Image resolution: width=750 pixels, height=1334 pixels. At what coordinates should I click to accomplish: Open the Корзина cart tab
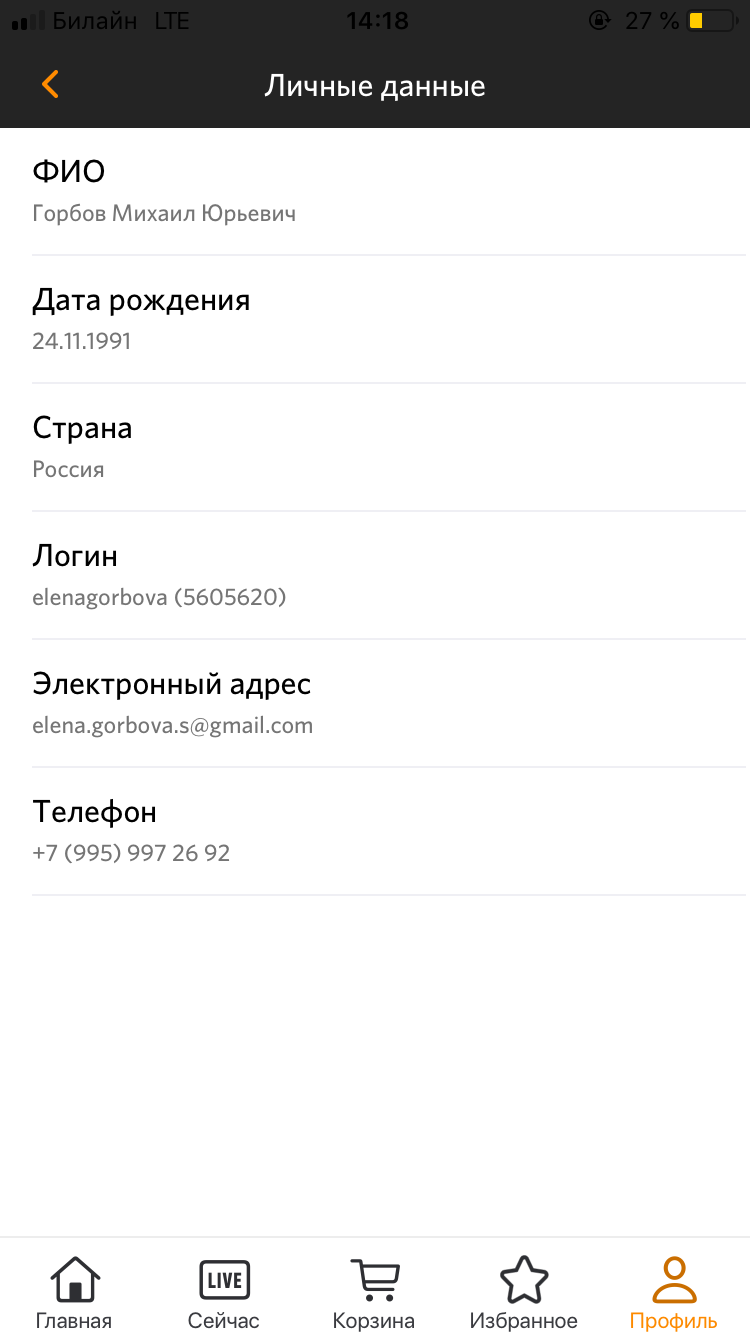[374, 1292]
